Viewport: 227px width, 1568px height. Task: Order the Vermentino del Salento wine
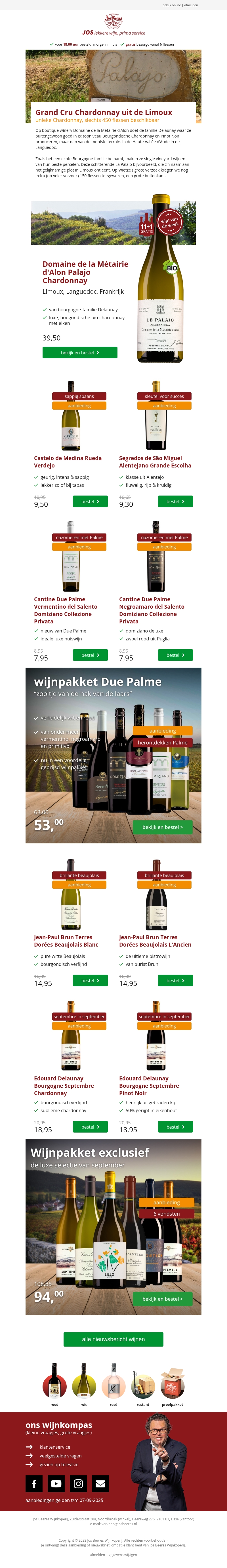(90, 655)
